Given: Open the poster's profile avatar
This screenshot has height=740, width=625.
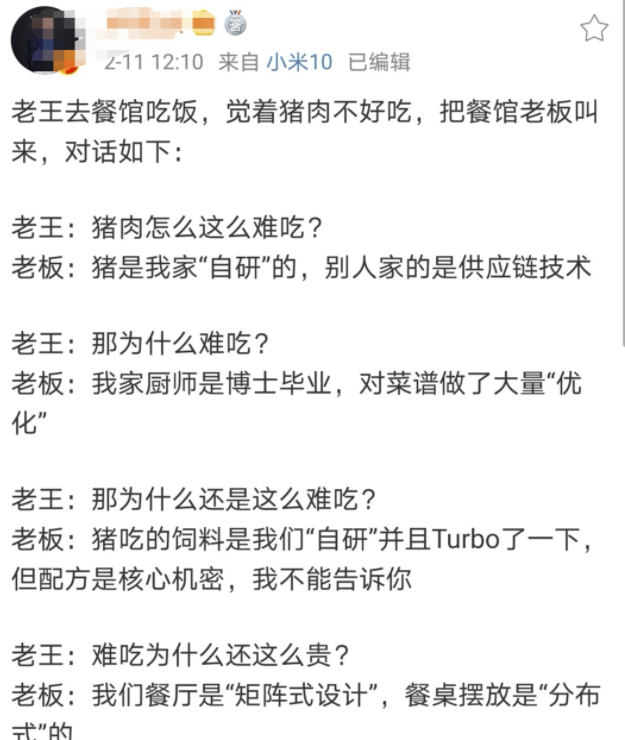Looking at the screenshot, I should point(44,40).
